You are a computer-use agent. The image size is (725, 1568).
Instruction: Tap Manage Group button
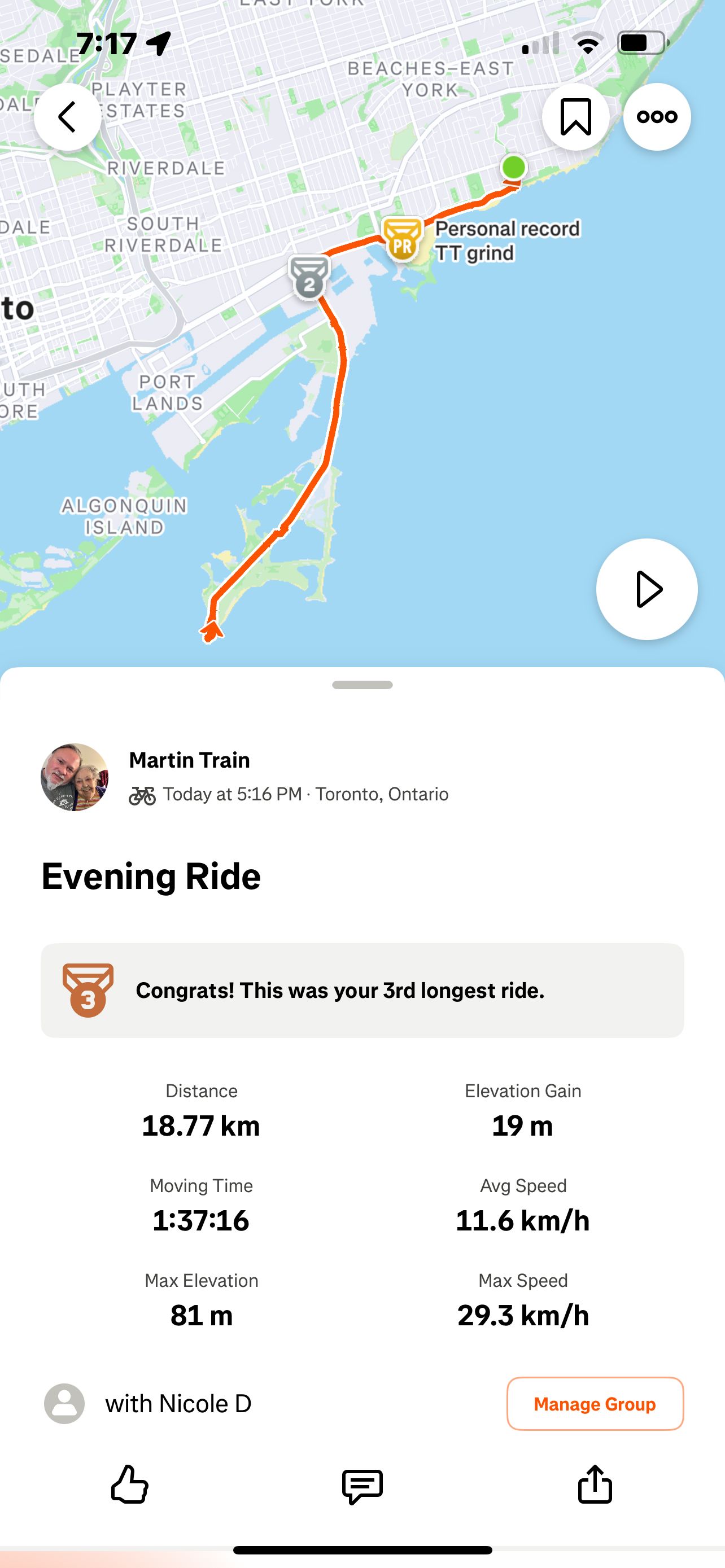pos(595,1404)
